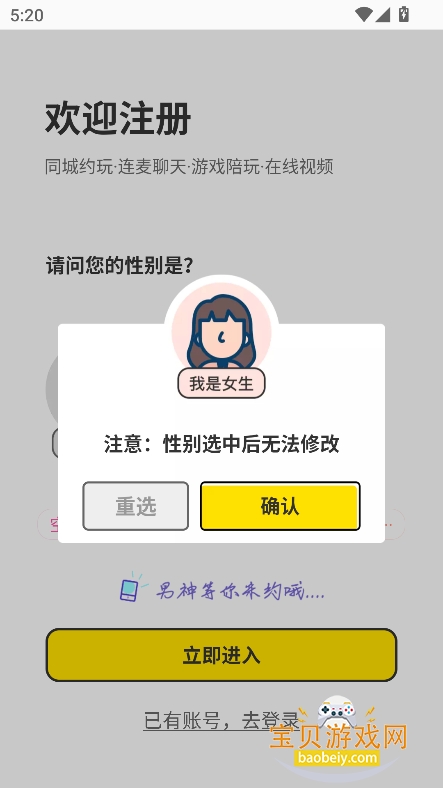Screen dimensions: 443x788
Task: Confirm the gender selection with 确认
Action: coord(280,506)
